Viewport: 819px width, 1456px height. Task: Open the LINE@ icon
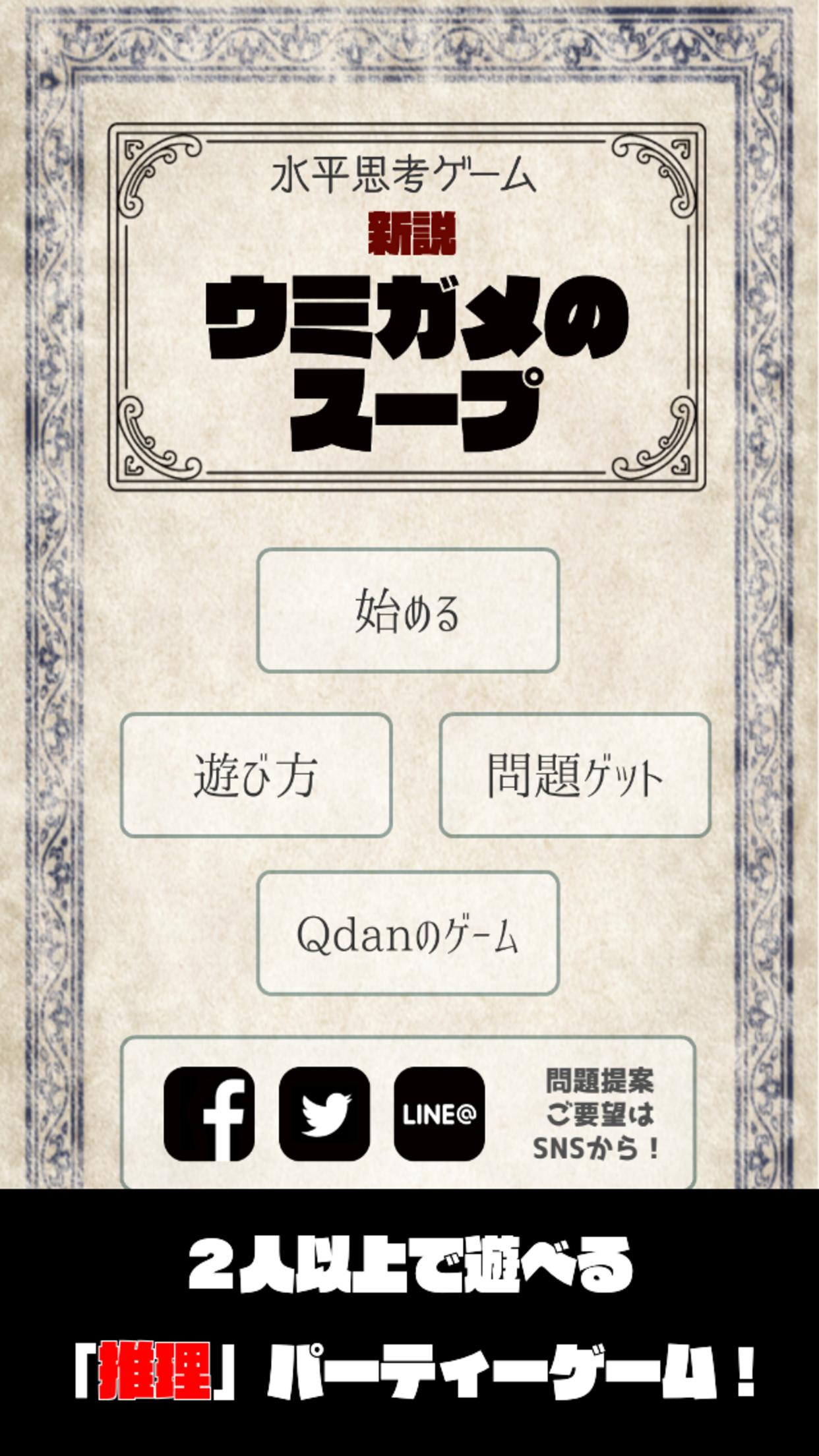click(x=439, y=1114)
